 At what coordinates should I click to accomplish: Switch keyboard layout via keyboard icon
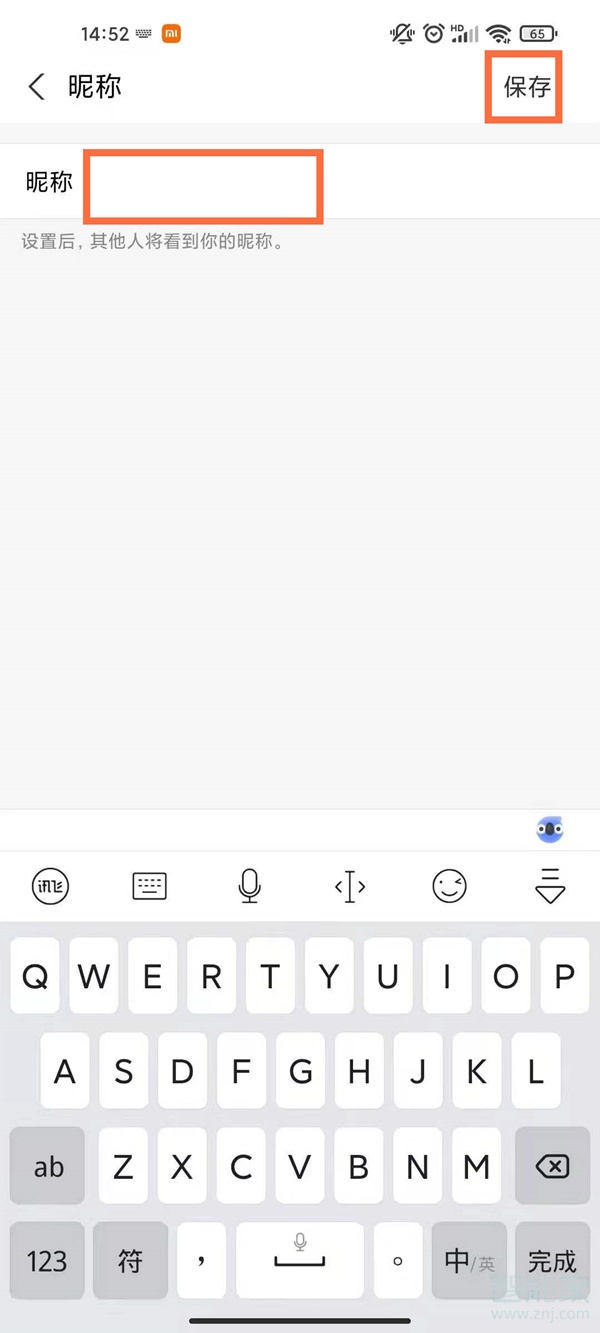(150, 886)
